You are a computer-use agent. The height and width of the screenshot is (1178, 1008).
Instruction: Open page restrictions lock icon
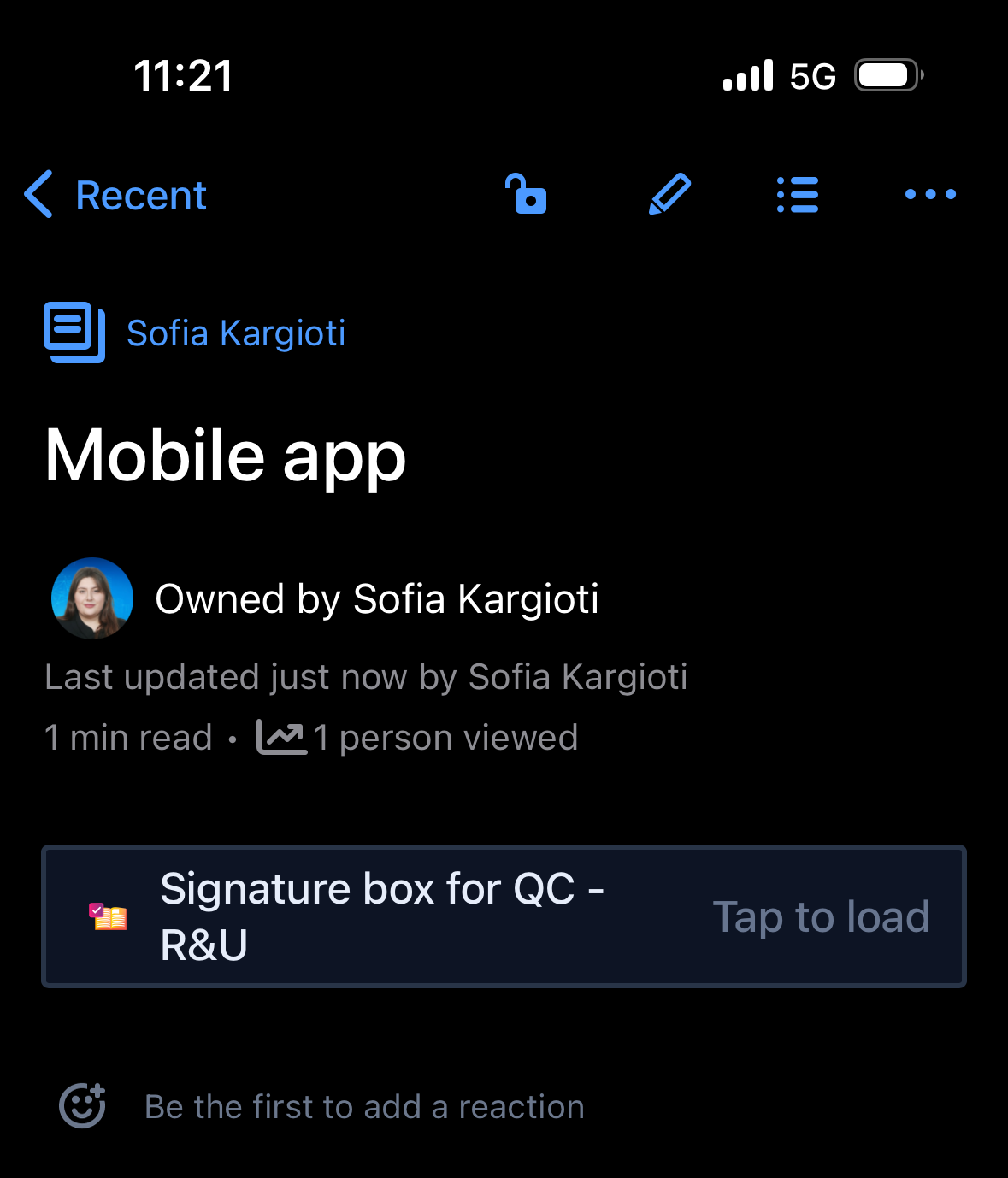pos(526,194)
